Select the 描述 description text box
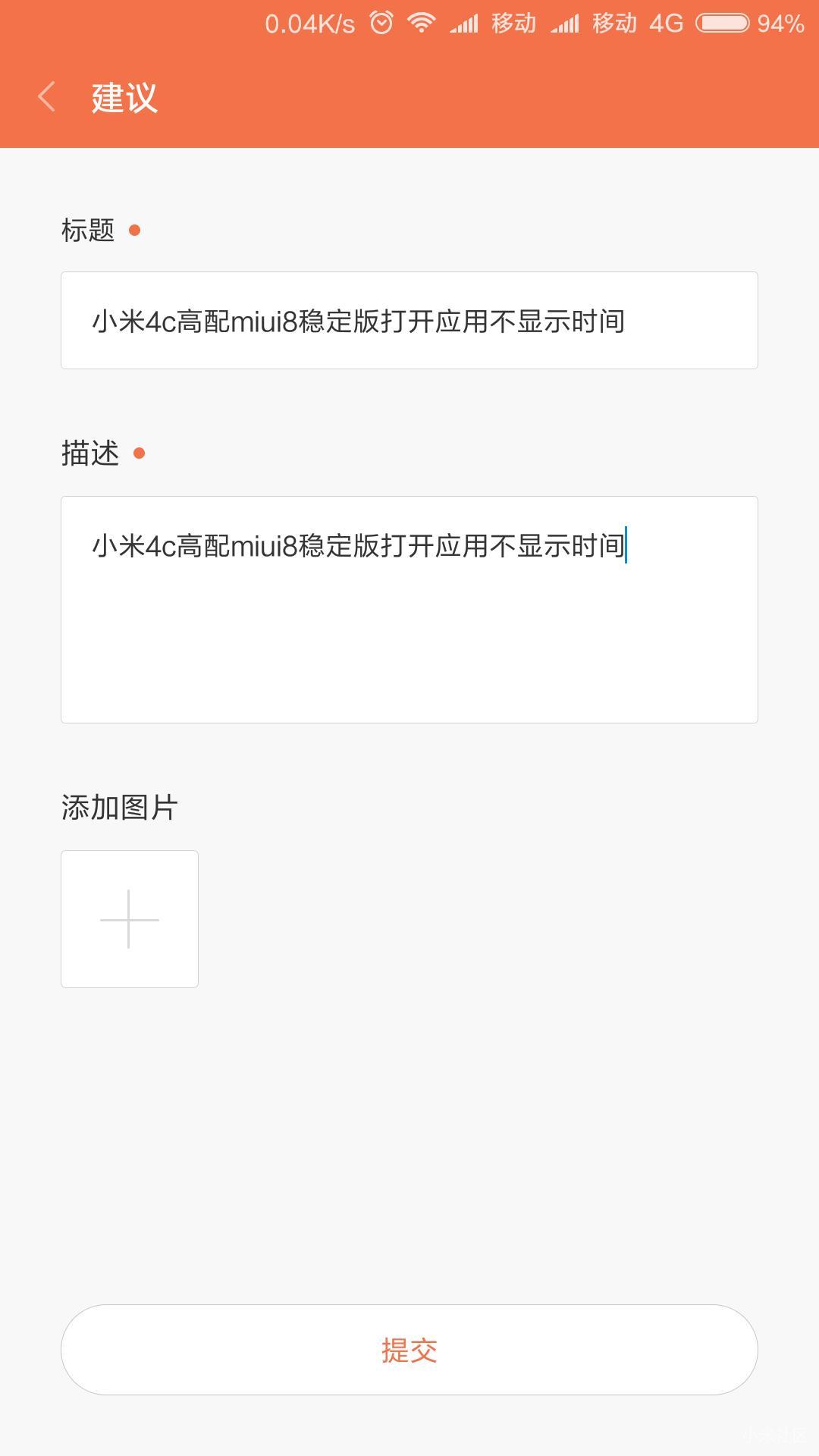This screenshot has width=819, height=1456. click(409, 607)
